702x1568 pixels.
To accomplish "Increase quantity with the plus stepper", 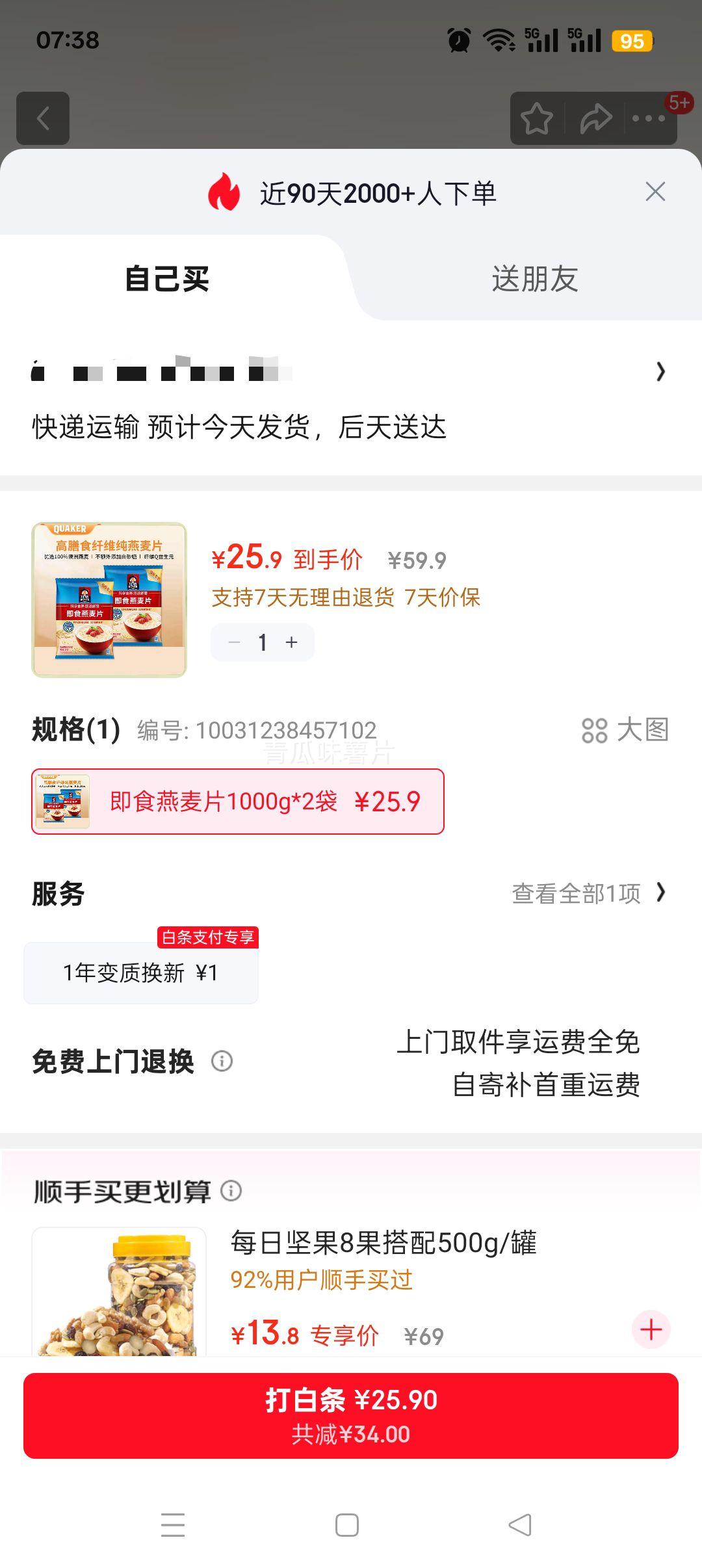I will click(x=291, y=642).
